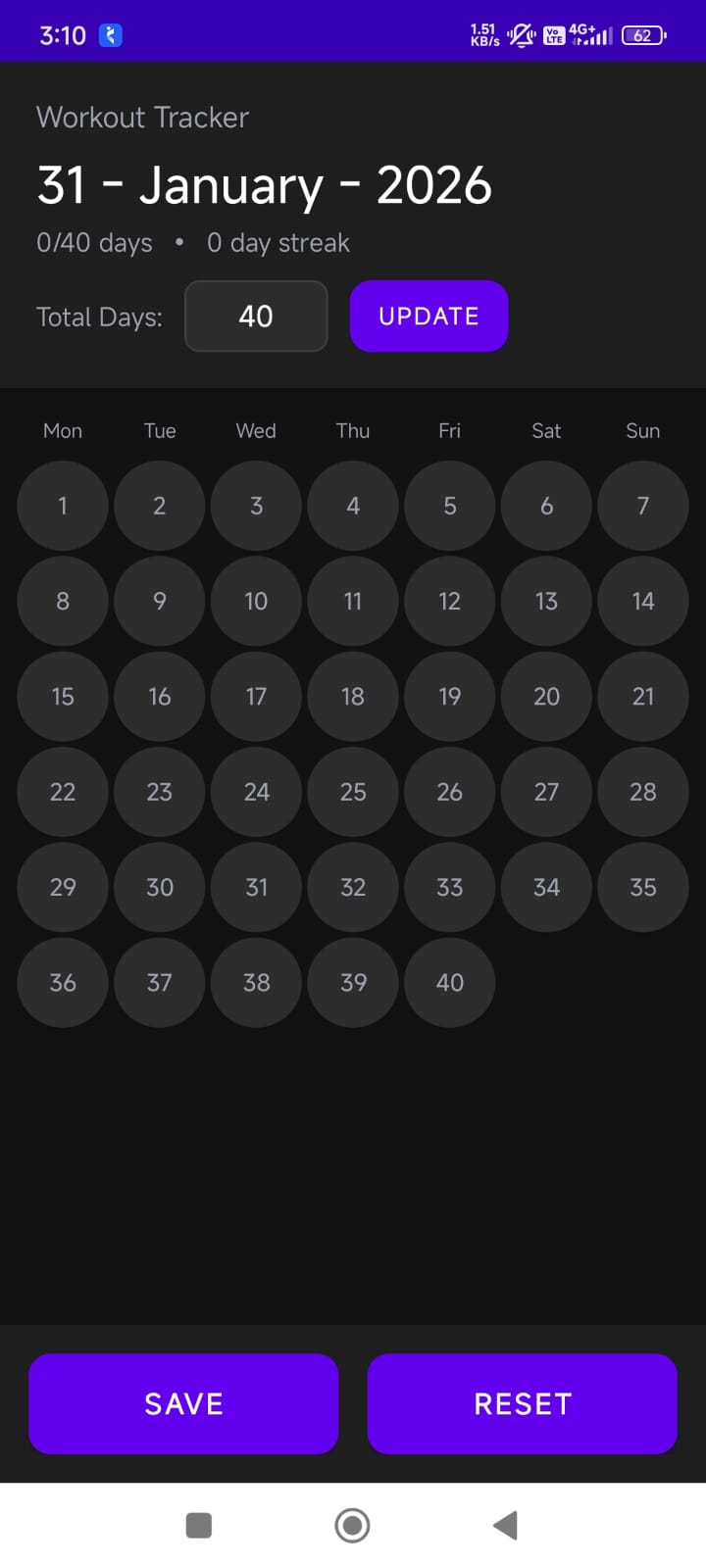Tap the 0 day streak text
The width and height of the screenshot is (706, 1568).
[277, 242]
